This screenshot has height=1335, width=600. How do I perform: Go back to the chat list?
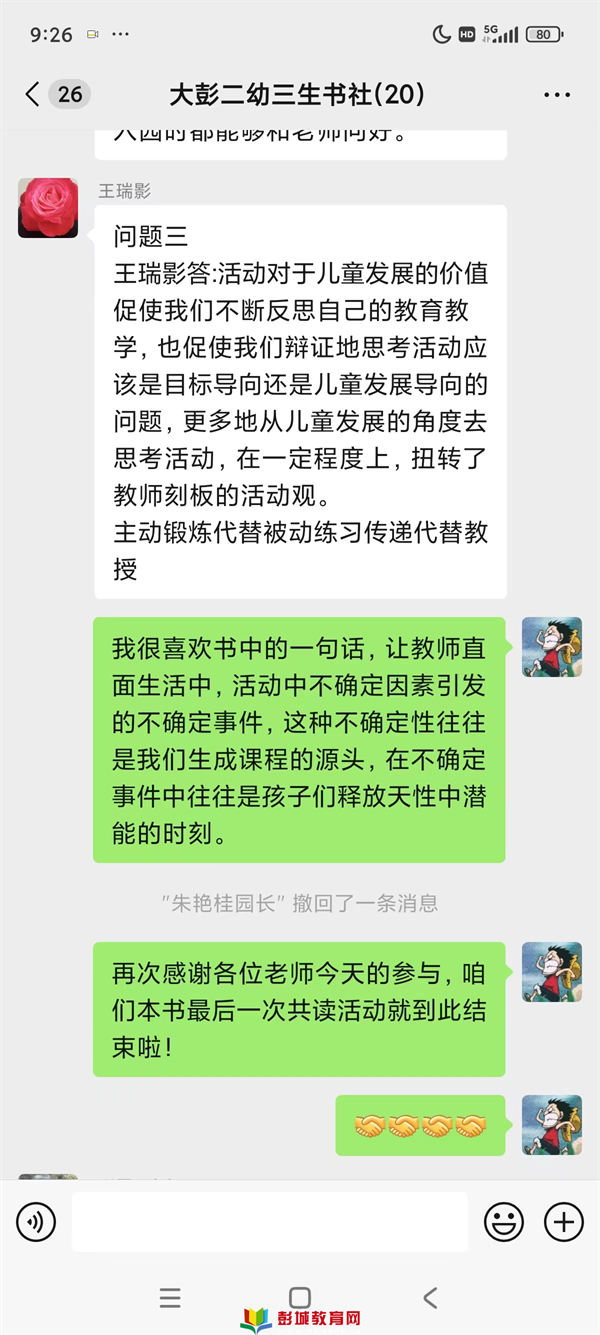tap(34, 95)
